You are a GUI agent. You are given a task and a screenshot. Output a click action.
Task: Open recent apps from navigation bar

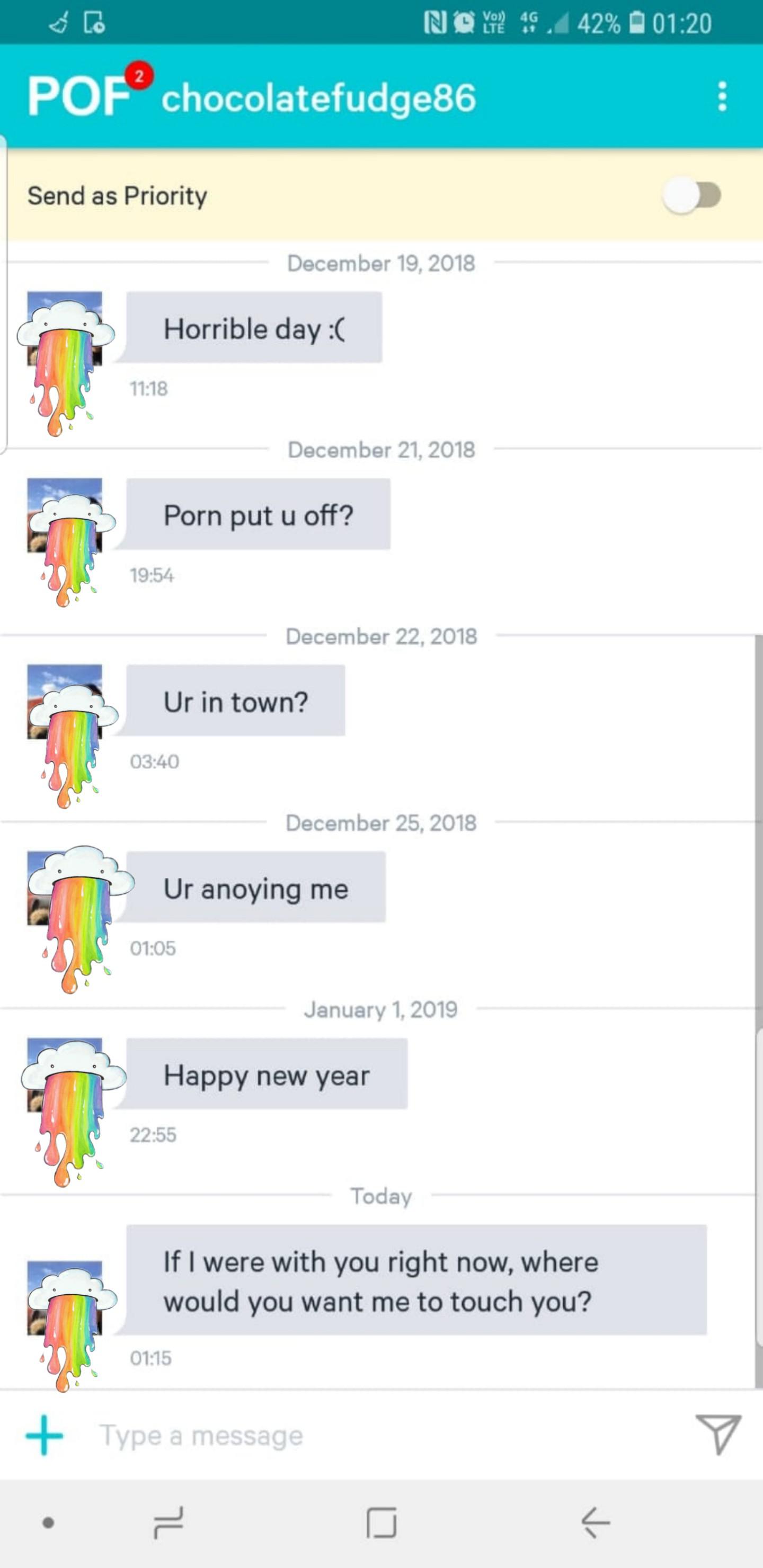[x=168, y=1522]
